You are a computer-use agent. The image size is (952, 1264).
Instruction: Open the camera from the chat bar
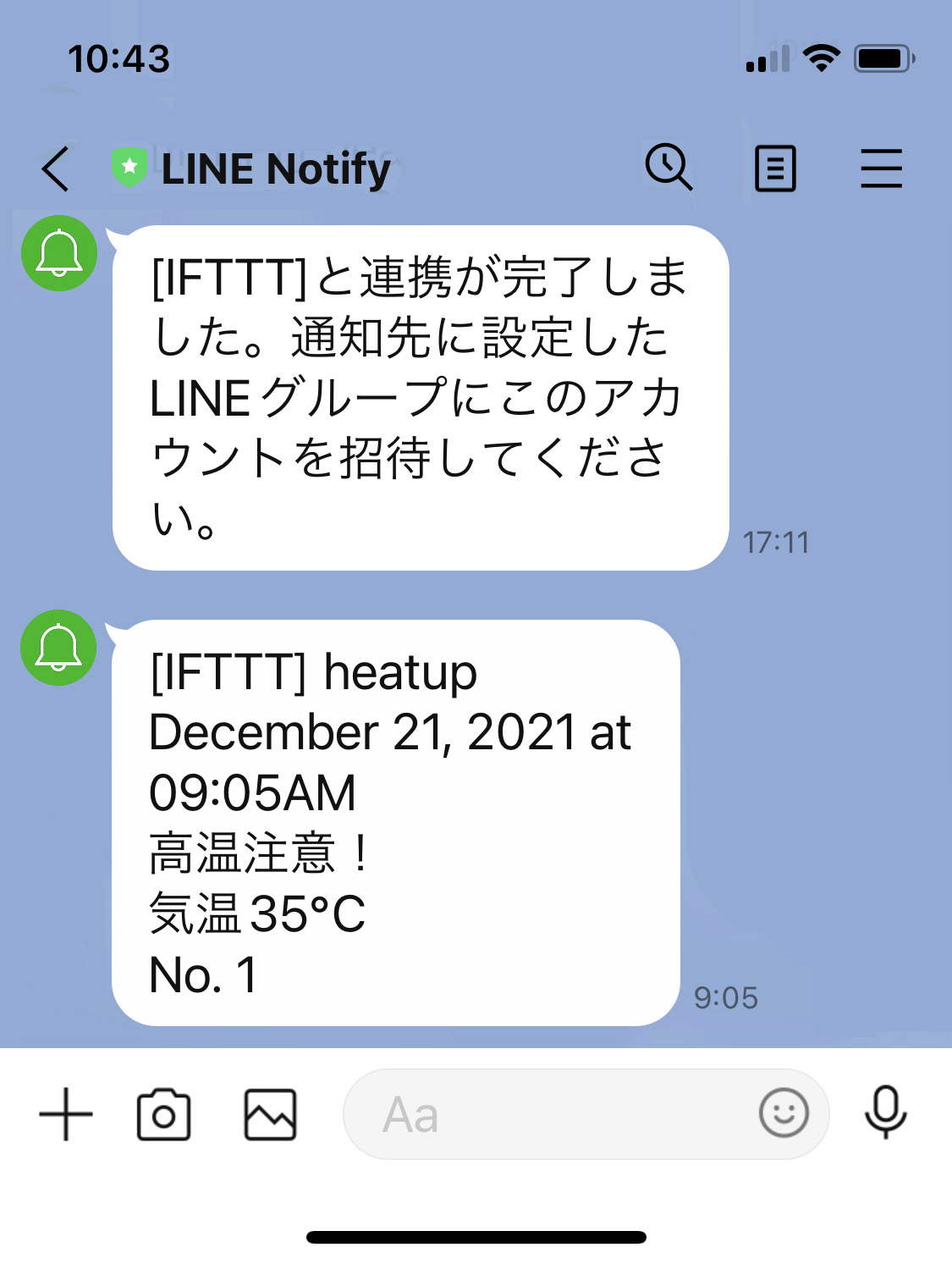coord(163,1114)
